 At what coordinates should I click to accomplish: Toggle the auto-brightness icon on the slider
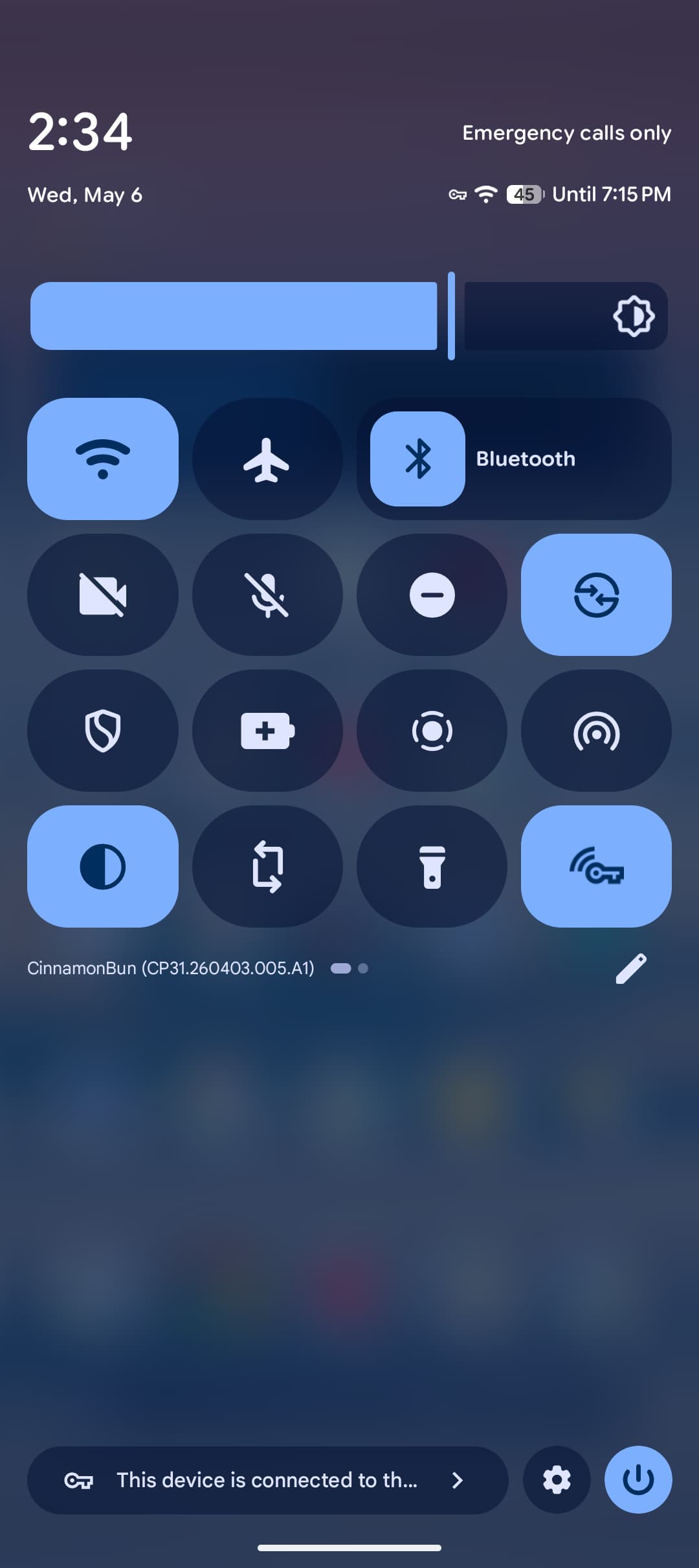pyautogui.click(x=634, y=316)
